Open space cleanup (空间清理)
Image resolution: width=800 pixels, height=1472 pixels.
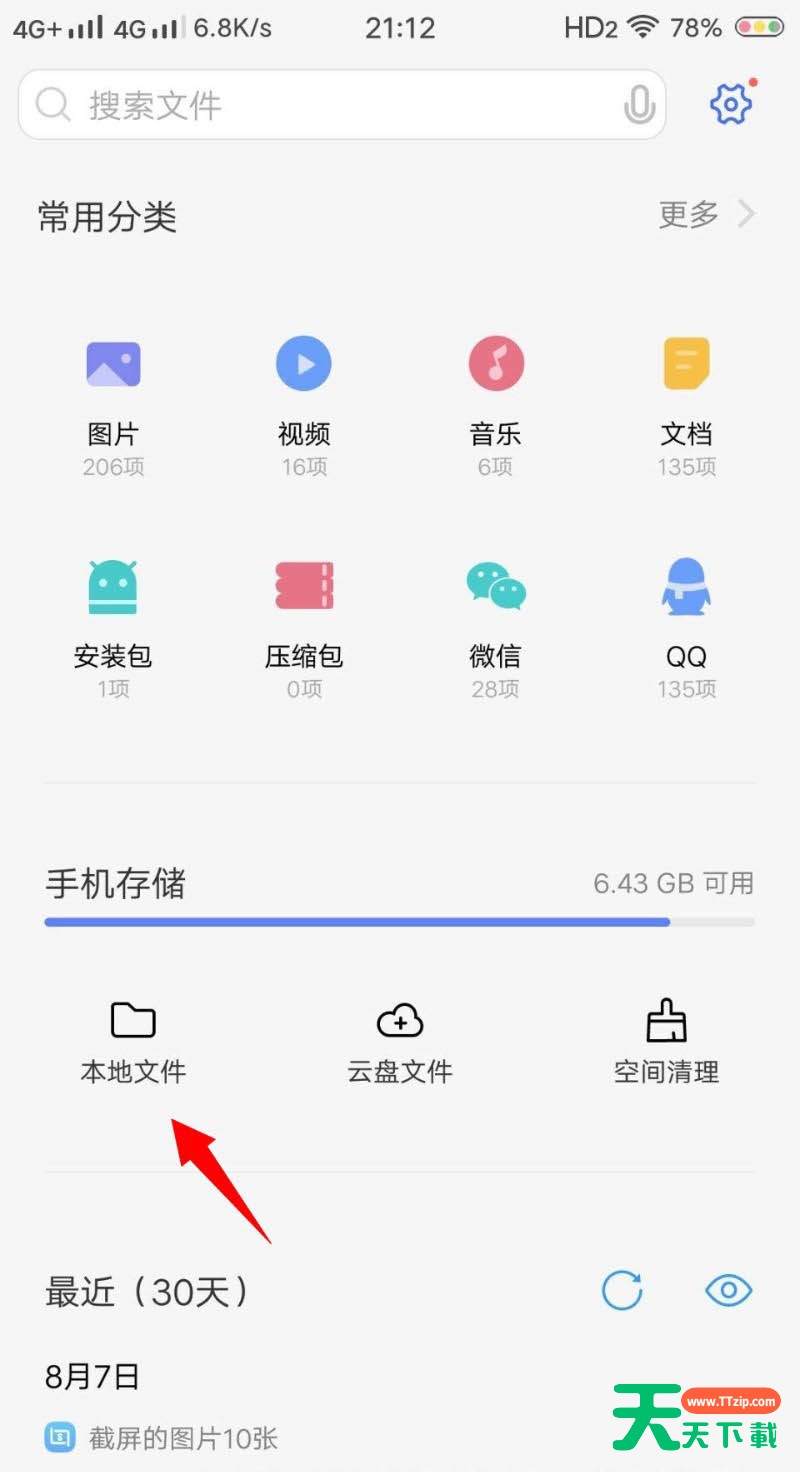[x=666, y=1043]
